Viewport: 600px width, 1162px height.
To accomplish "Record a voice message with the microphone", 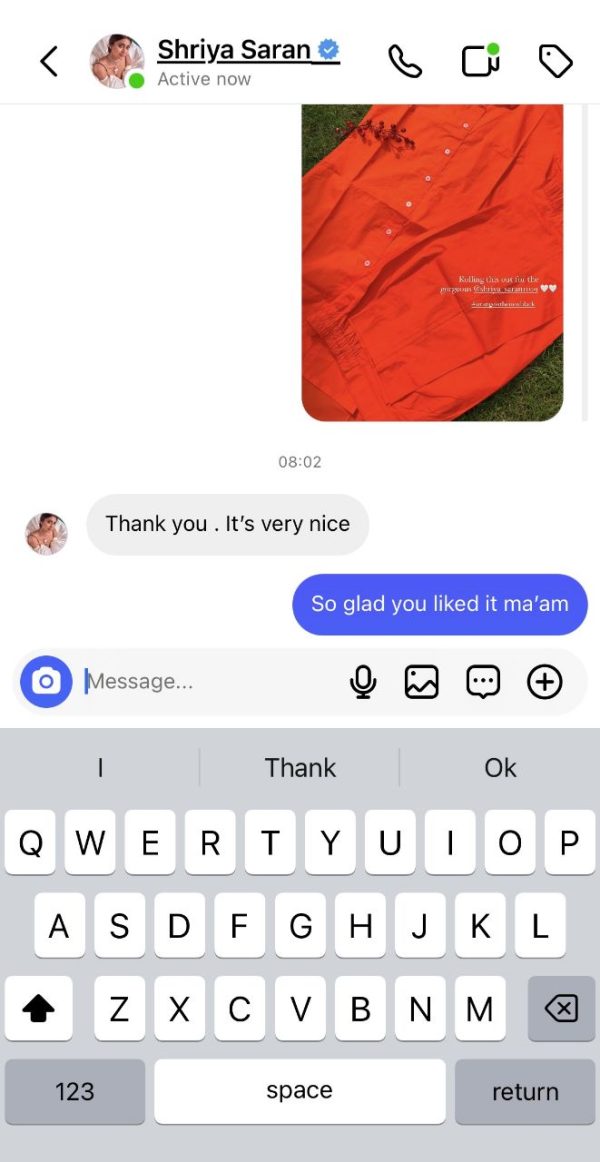I will (363, 682).
